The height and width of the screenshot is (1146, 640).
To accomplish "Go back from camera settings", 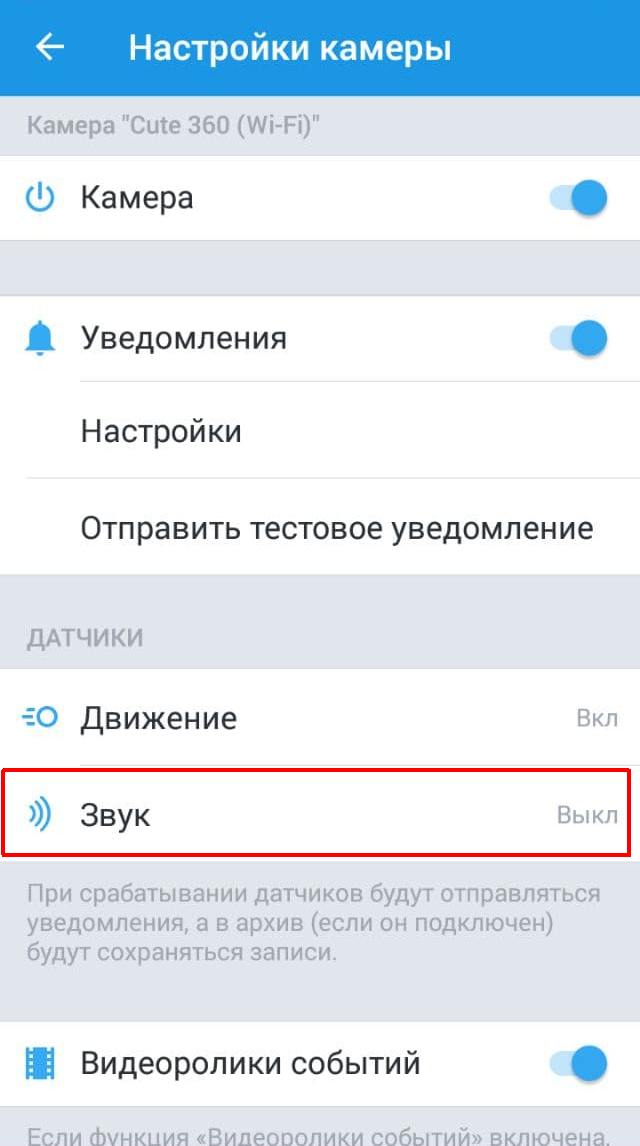I will (49, 48).
